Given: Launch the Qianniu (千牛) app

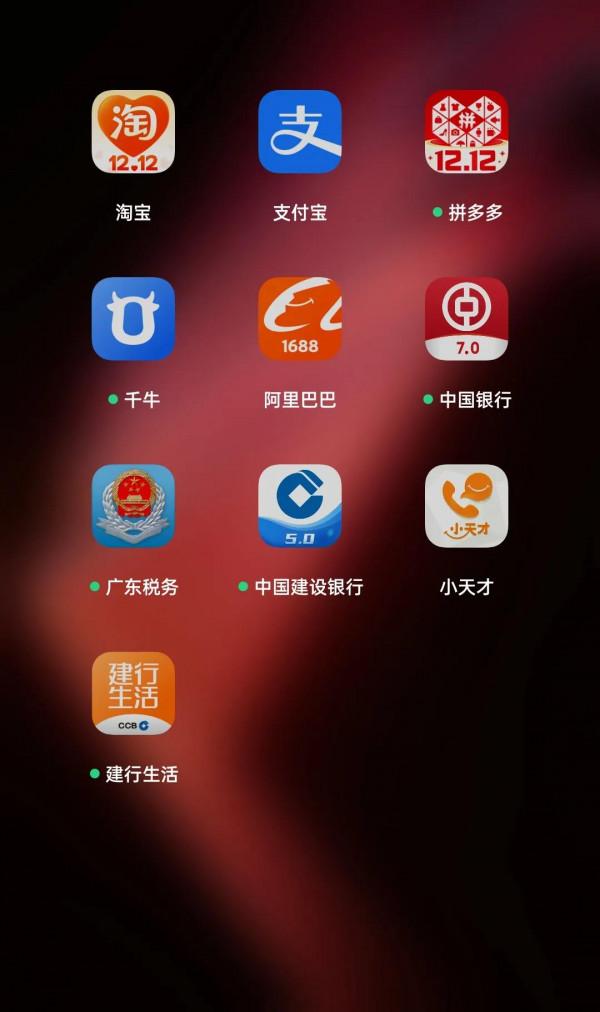Looking at the screenshot, I should pos(133,319).
